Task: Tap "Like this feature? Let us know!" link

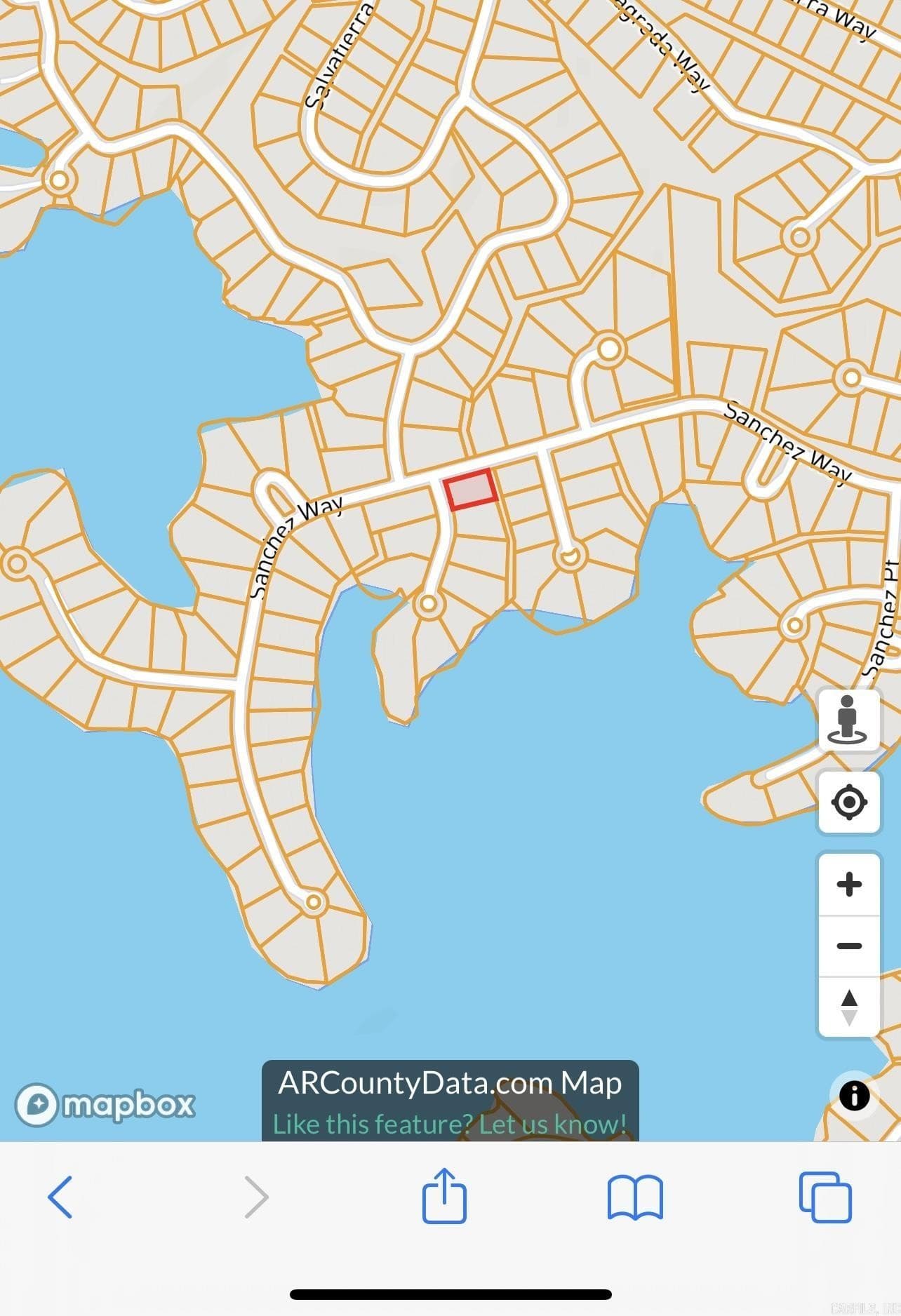Action: click(x=450, y=1124)
